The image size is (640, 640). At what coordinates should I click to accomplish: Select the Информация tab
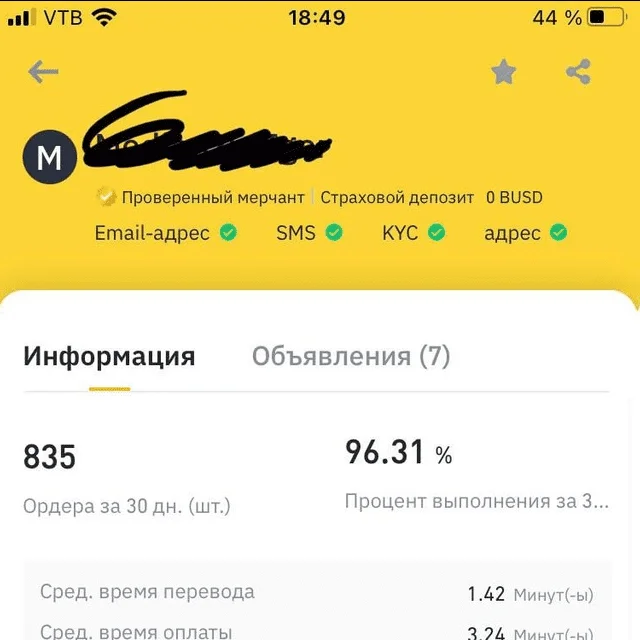(x=109, y=356)
